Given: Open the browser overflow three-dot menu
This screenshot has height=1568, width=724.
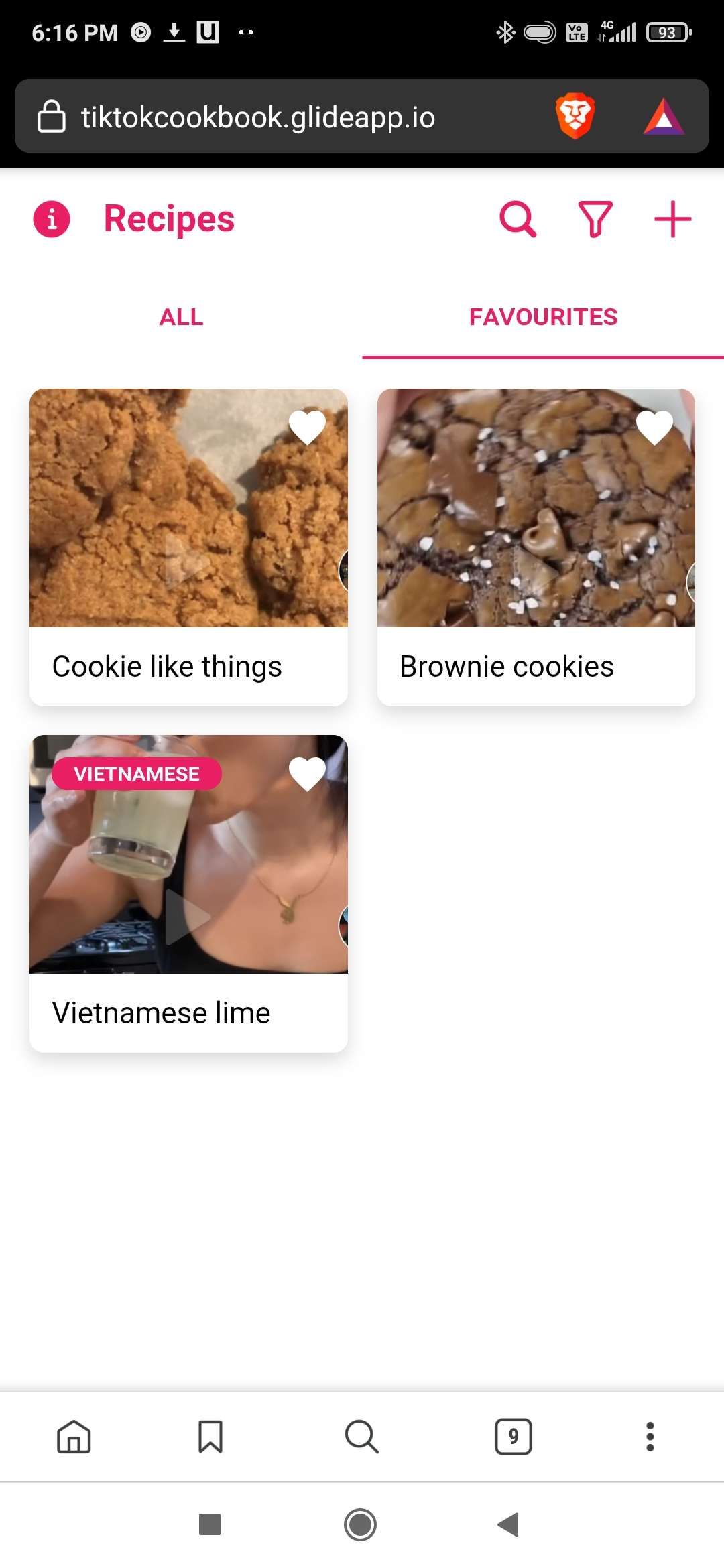Looking at the screenshot, I should click(649, 1437).
